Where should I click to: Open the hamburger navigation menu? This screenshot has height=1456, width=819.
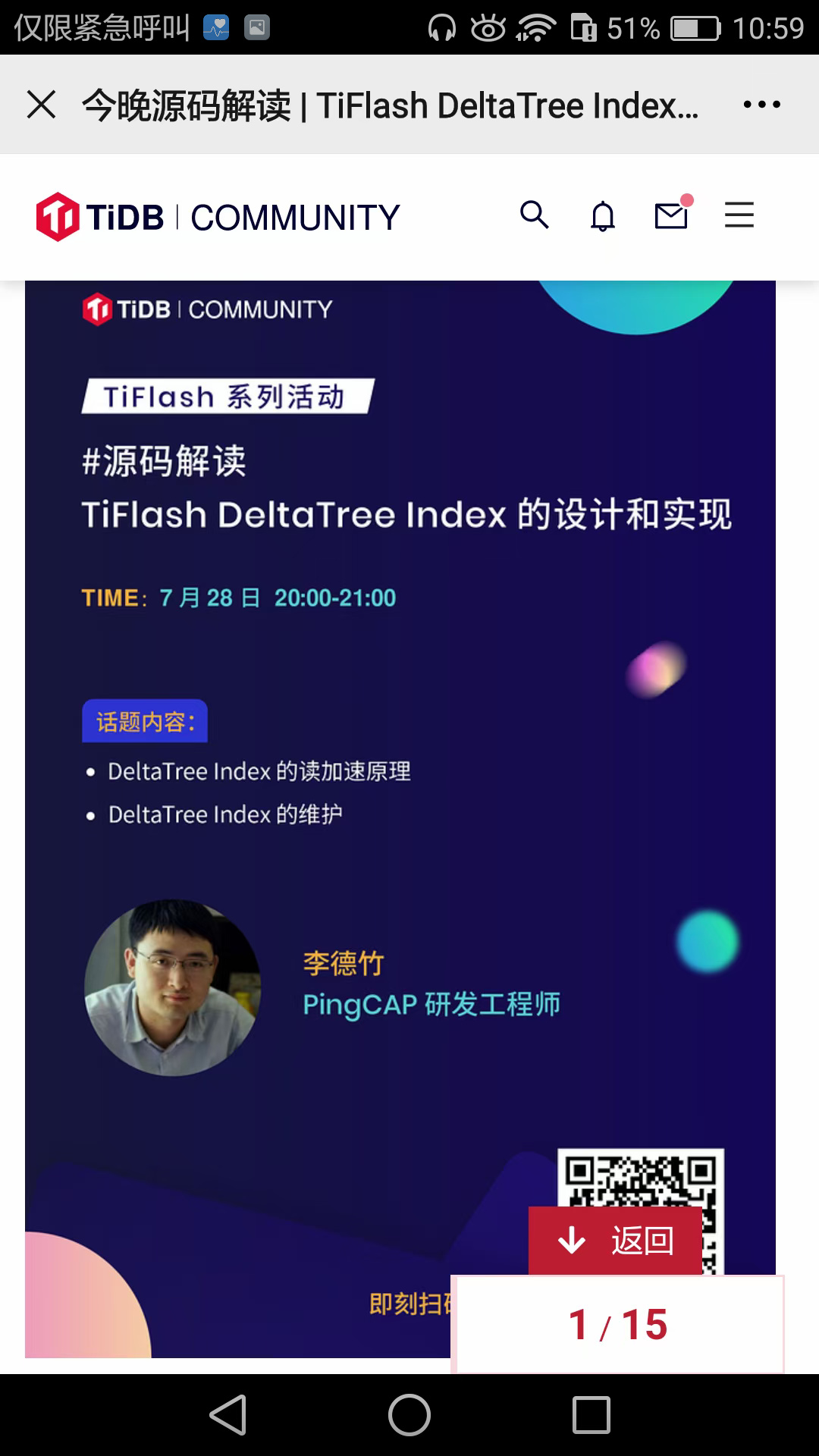(739, 215)
